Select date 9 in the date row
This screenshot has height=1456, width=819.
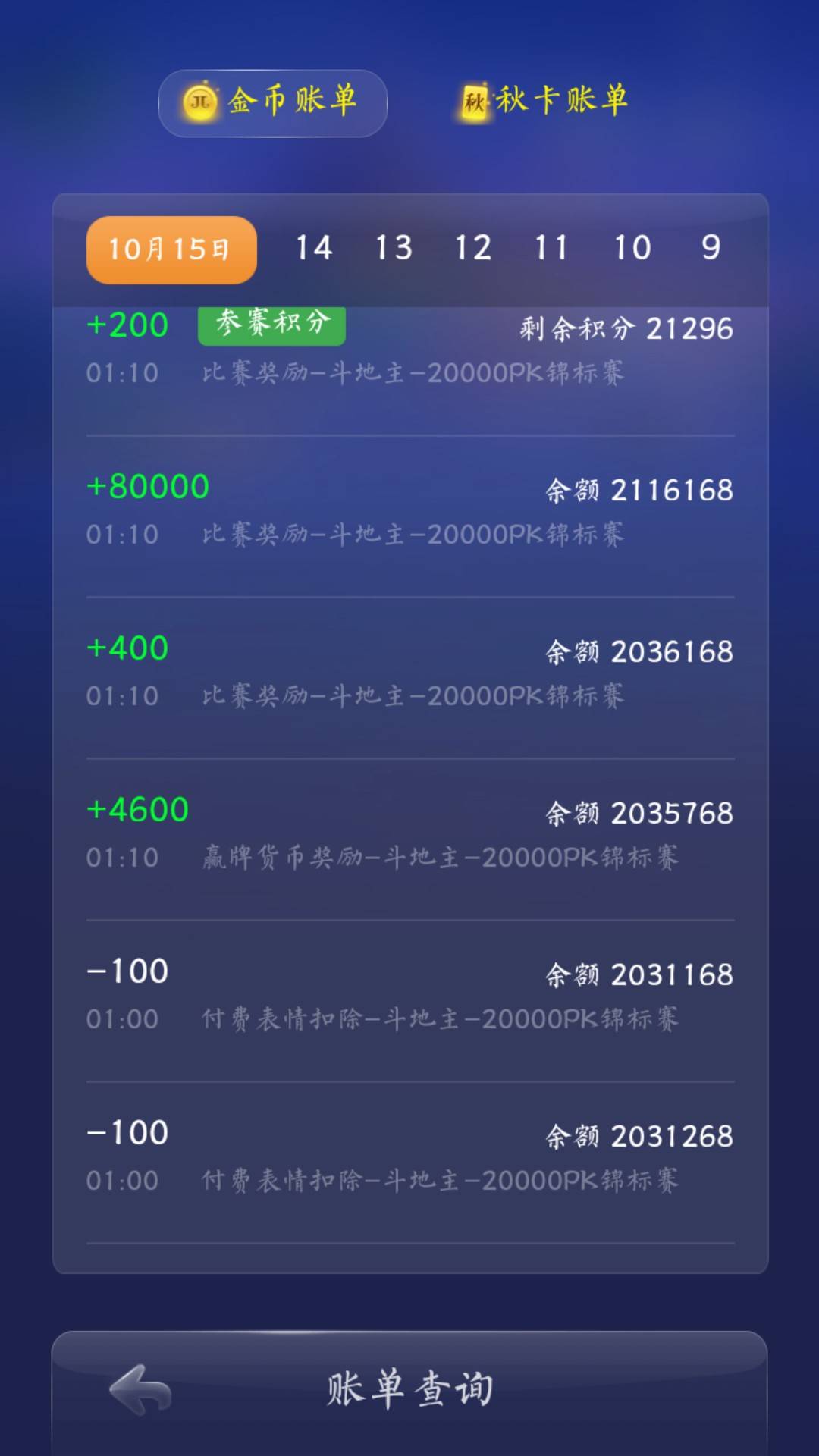tap(711, 247)
